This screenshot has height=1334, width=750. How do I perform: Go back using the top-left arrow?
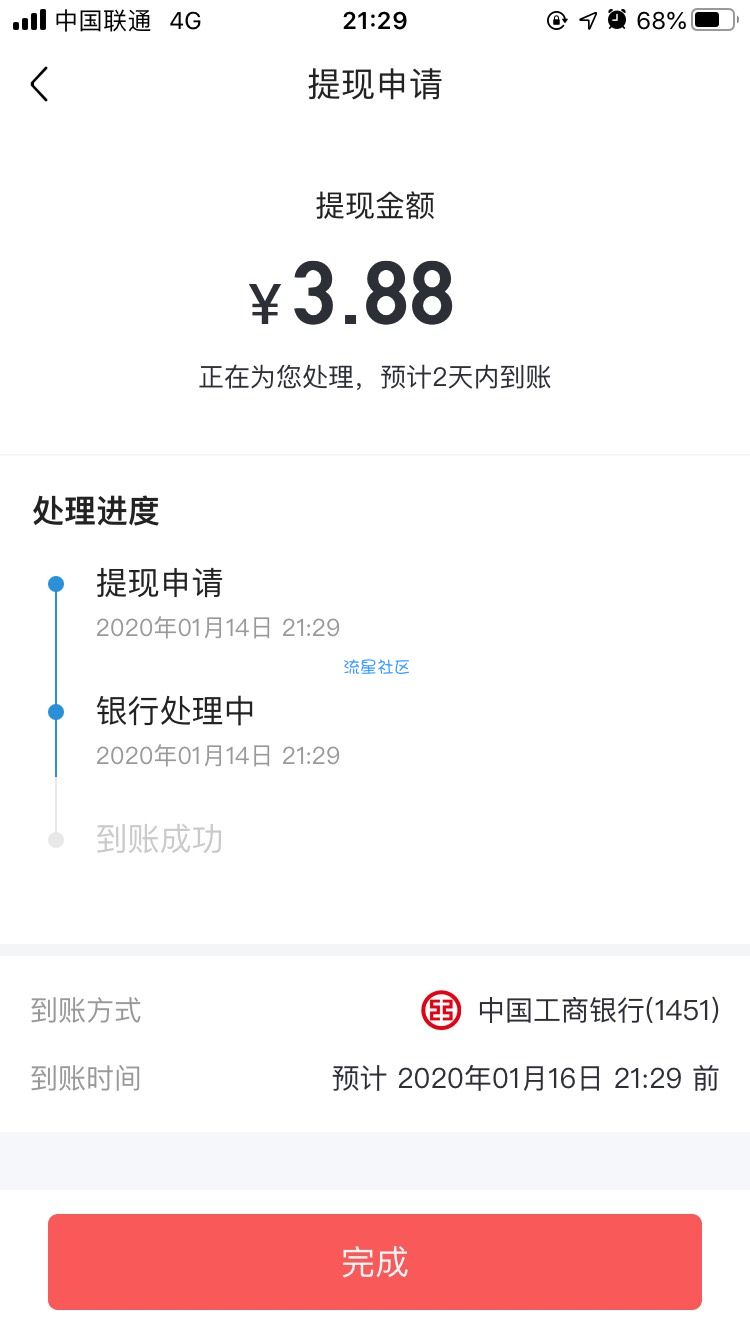click(39, 85)
